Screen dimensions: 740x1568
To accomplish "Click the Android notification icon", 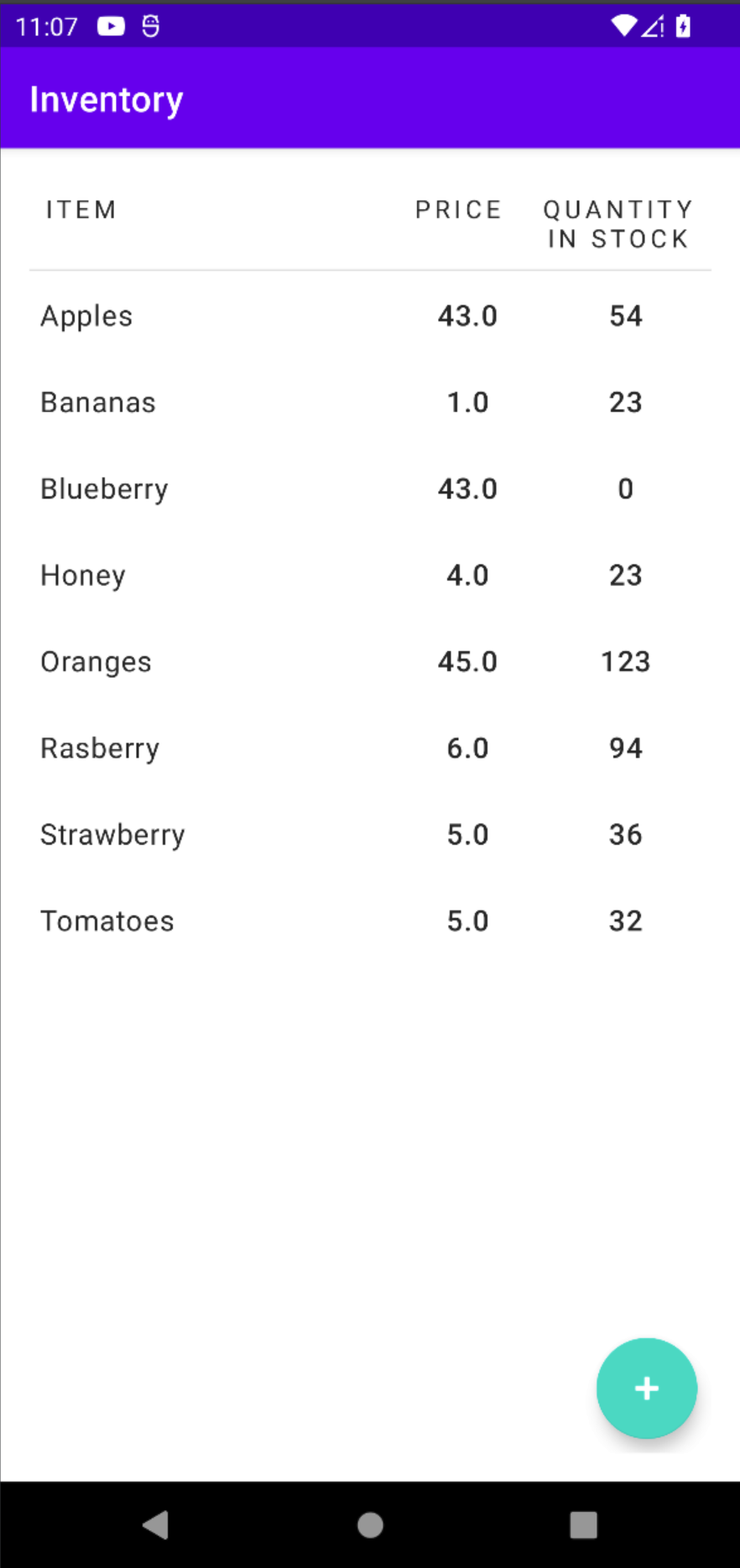I will pos(150,26).
